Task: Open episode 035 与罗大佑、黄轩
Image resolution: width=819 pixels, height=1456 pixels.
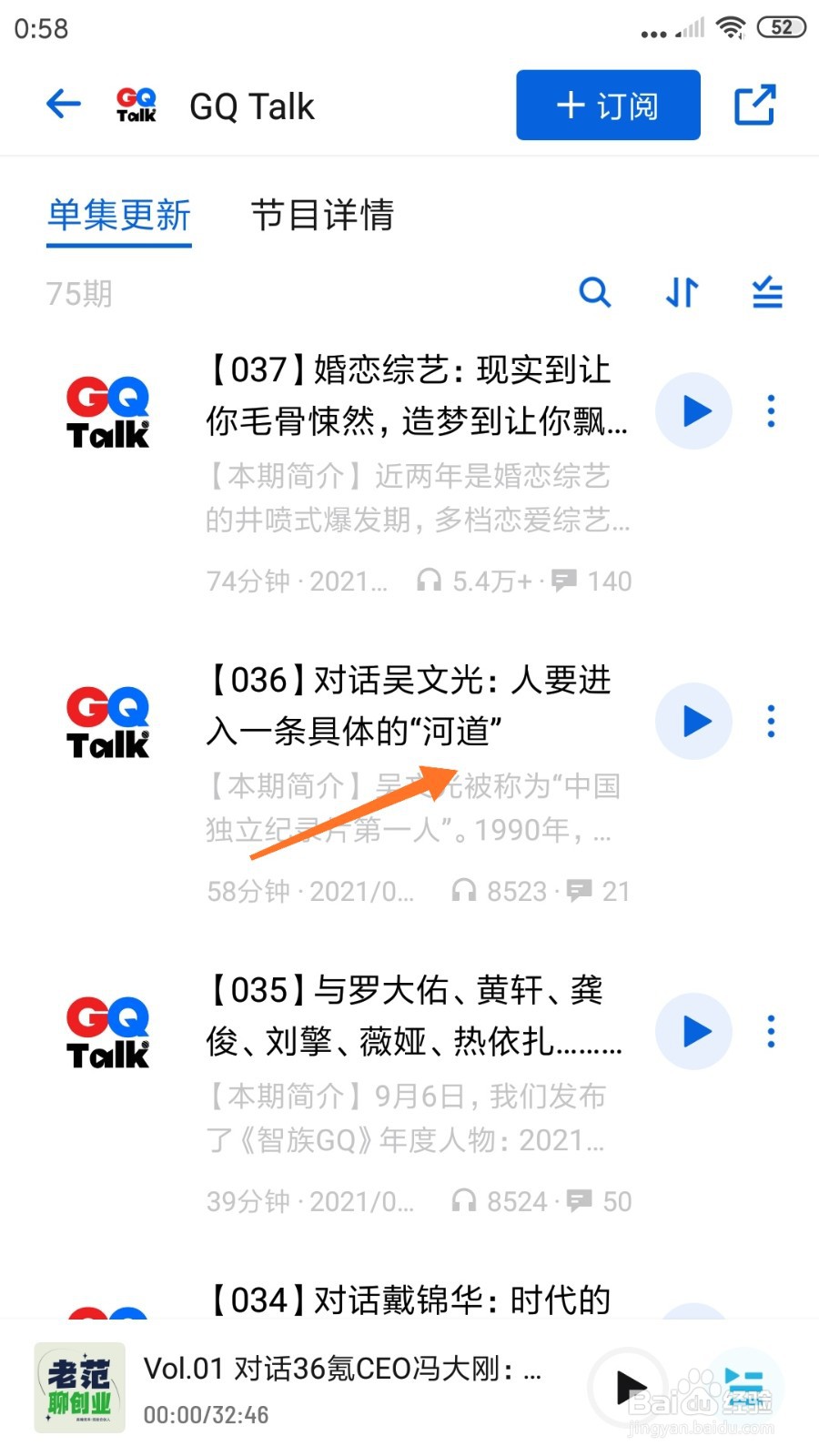Action: pos(409,1016)
